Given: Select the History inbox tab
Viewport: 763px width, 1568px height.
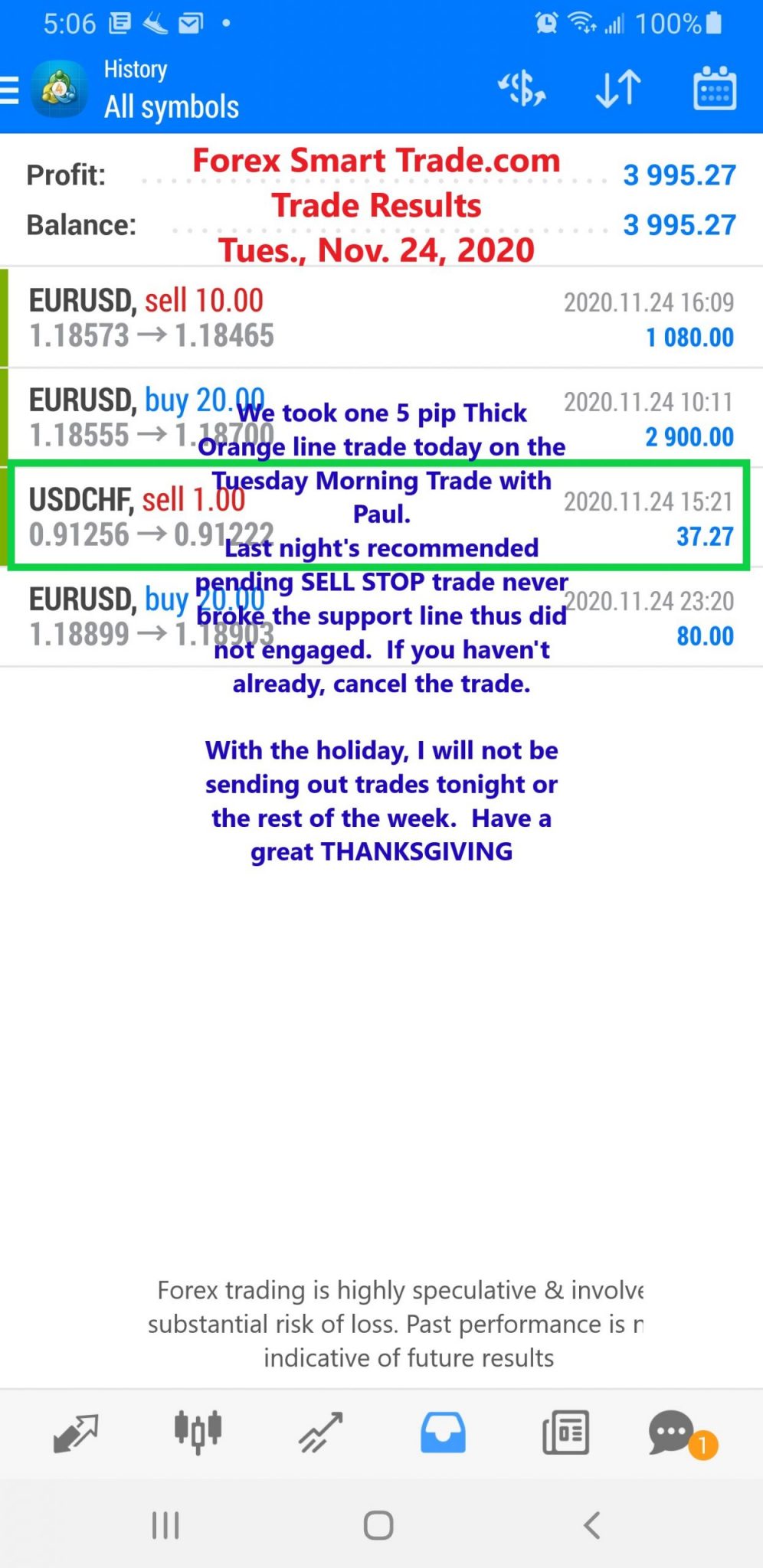Looking at the screenshot, I should coord(443,1432).
